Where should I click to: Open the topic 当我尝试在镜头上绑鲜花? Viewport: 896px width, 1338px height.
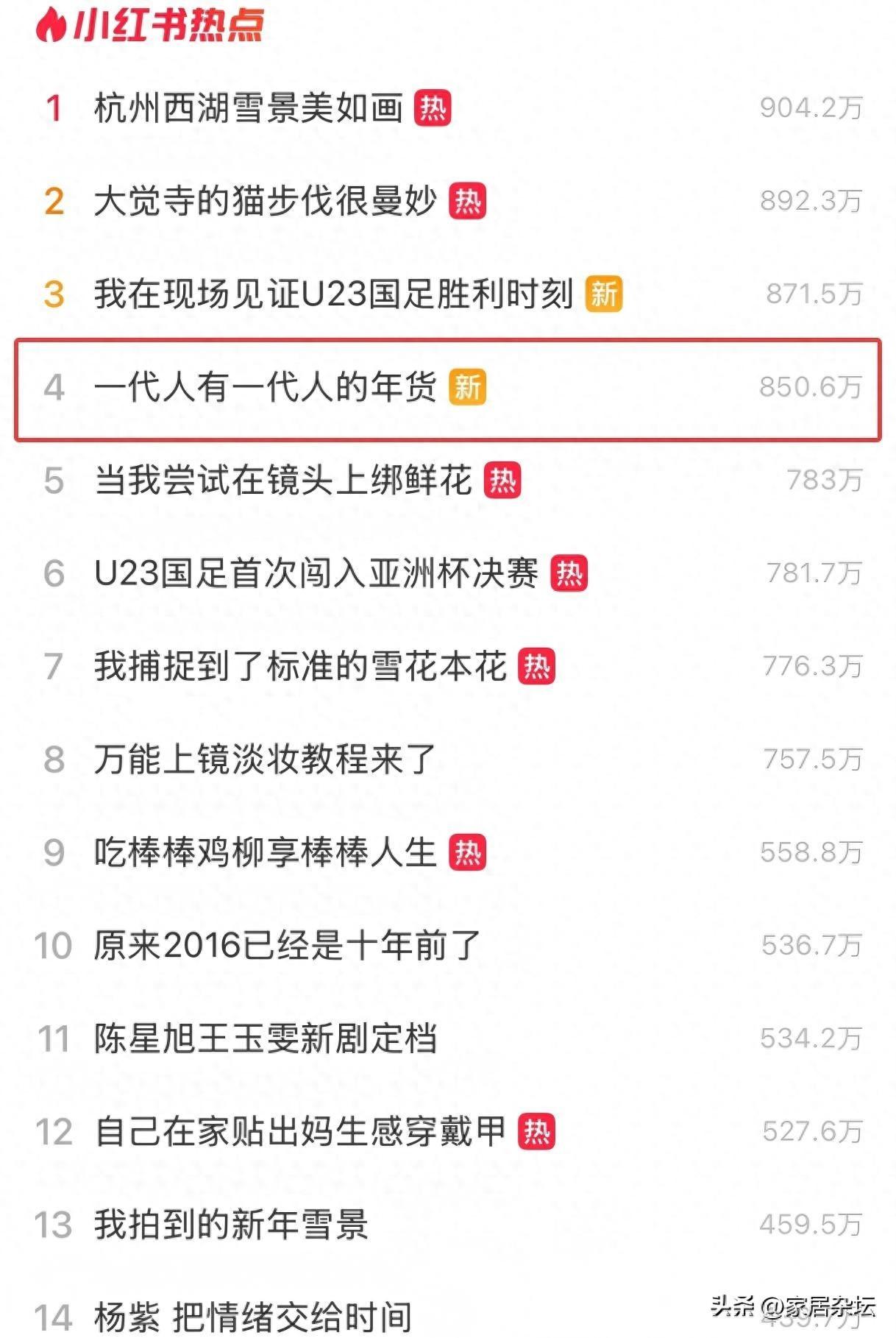(282, 481)
